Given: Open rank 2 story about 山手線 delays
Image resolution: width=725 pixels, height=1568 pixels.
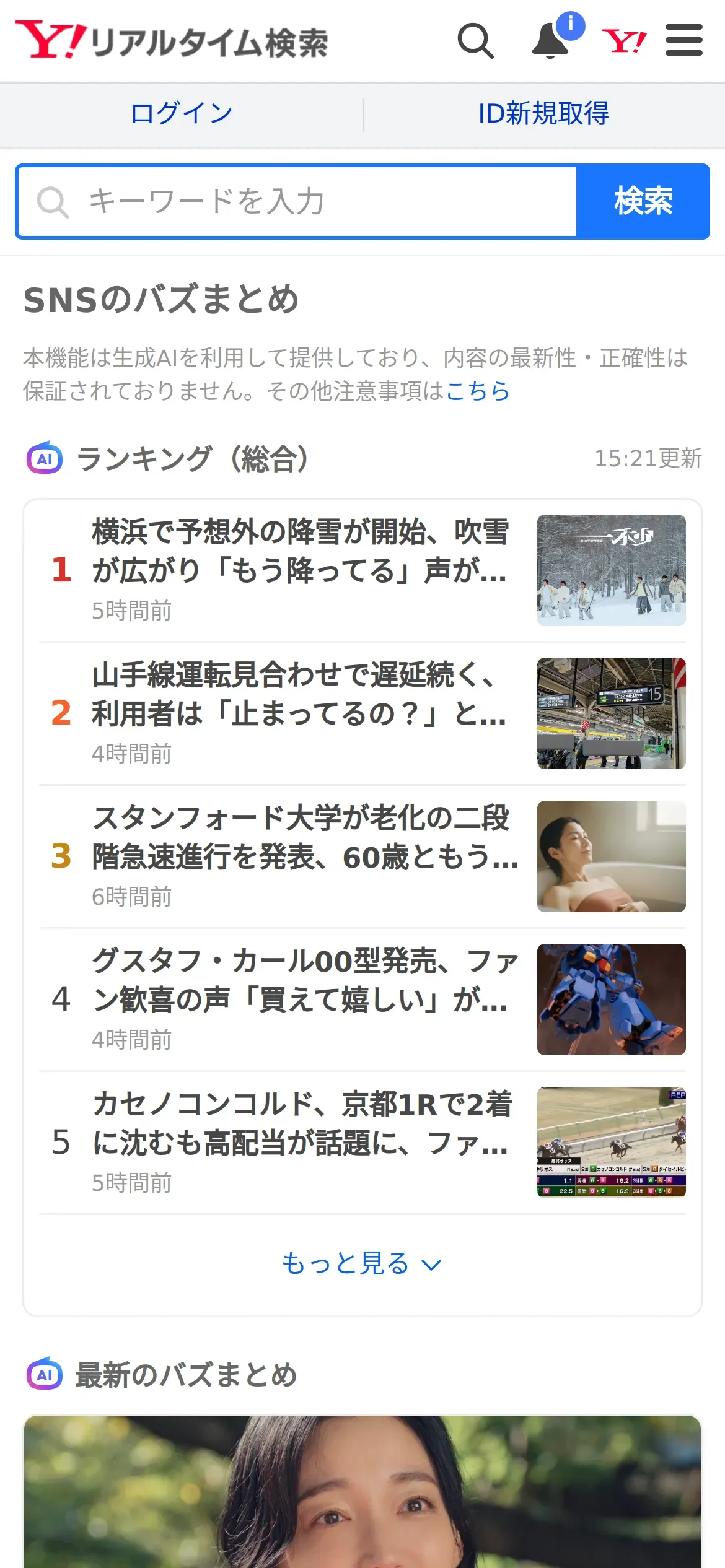Looking at the screenshot, I should coord(301,712).
